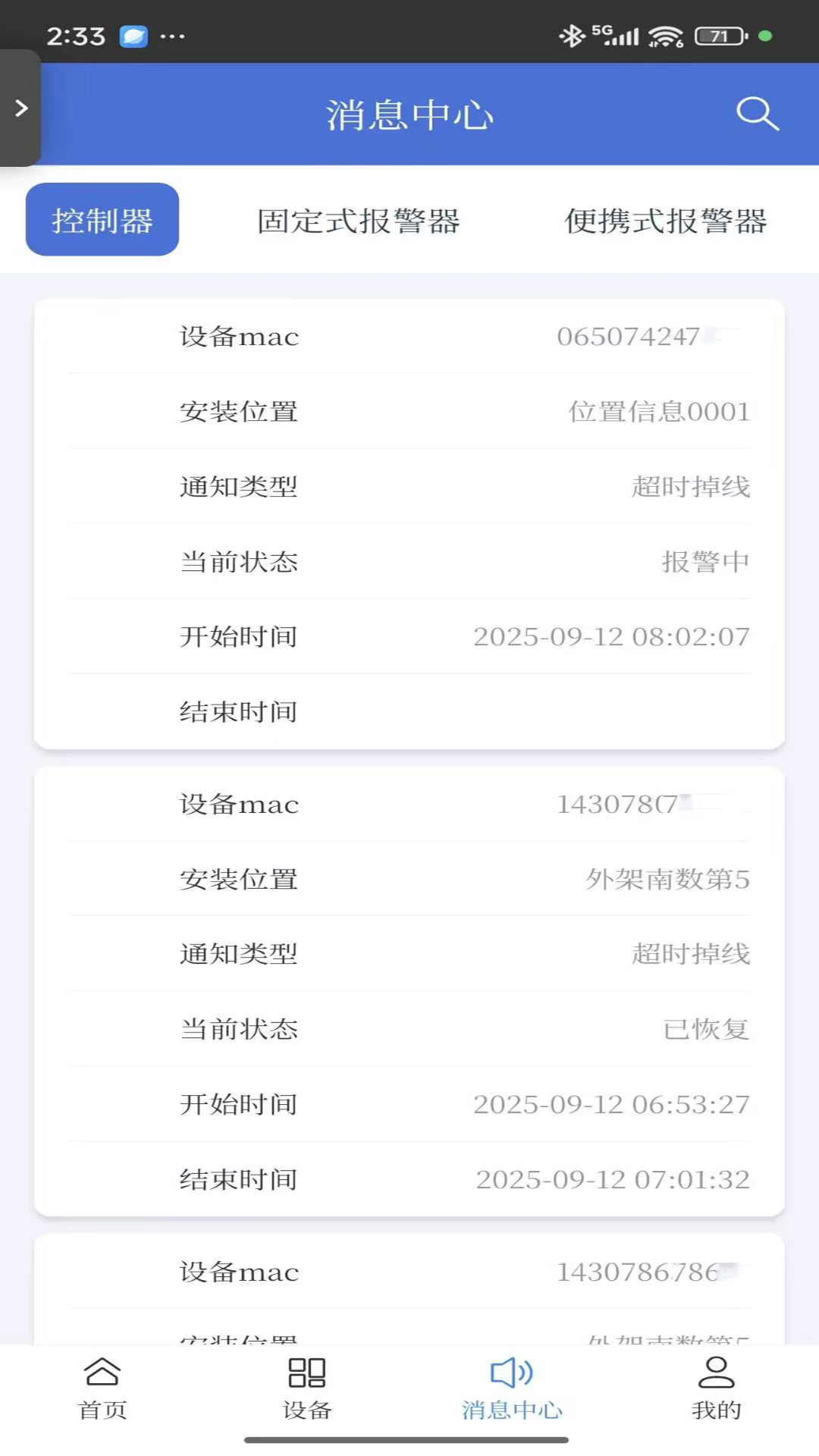Switch to the 便携式报警器 tab
The width and height of the screenshot is (819, 1456).
pos(665,221)
